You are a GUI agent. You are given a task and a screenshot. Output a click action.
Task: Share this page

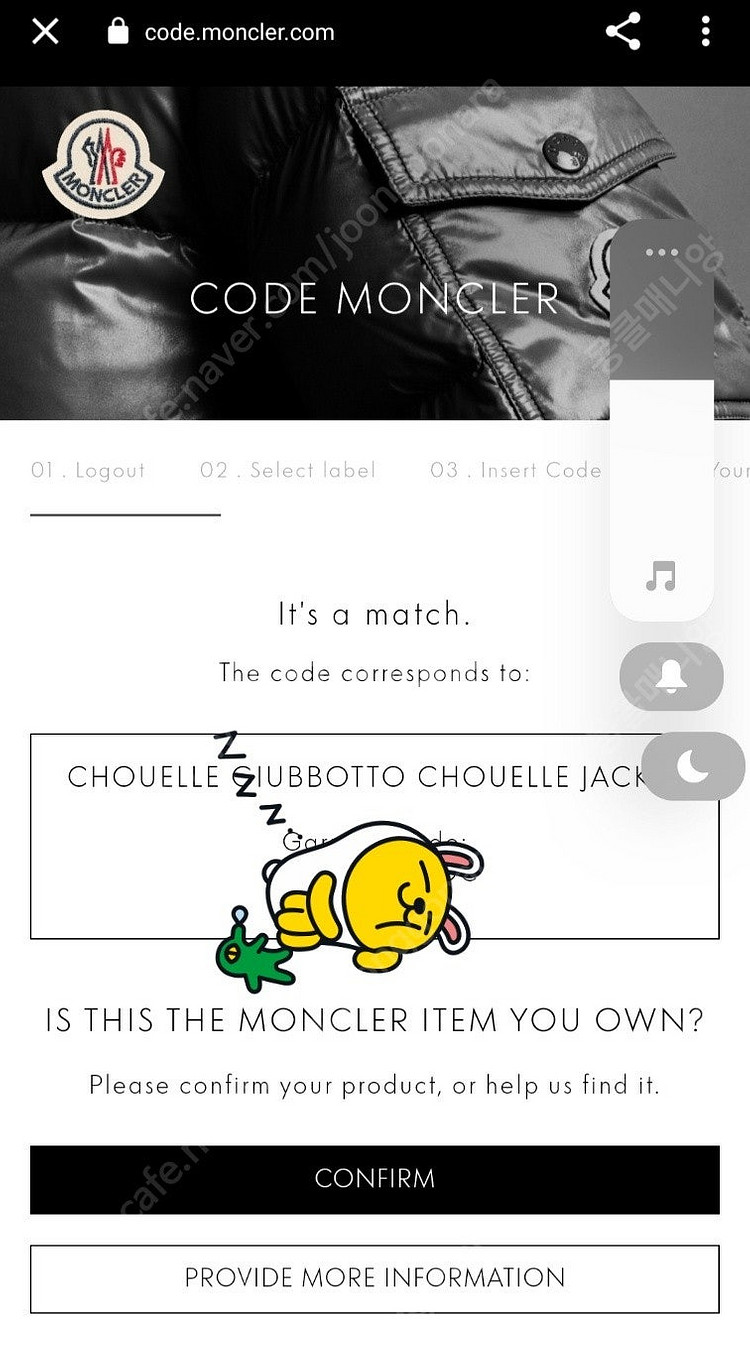(623, 32)
